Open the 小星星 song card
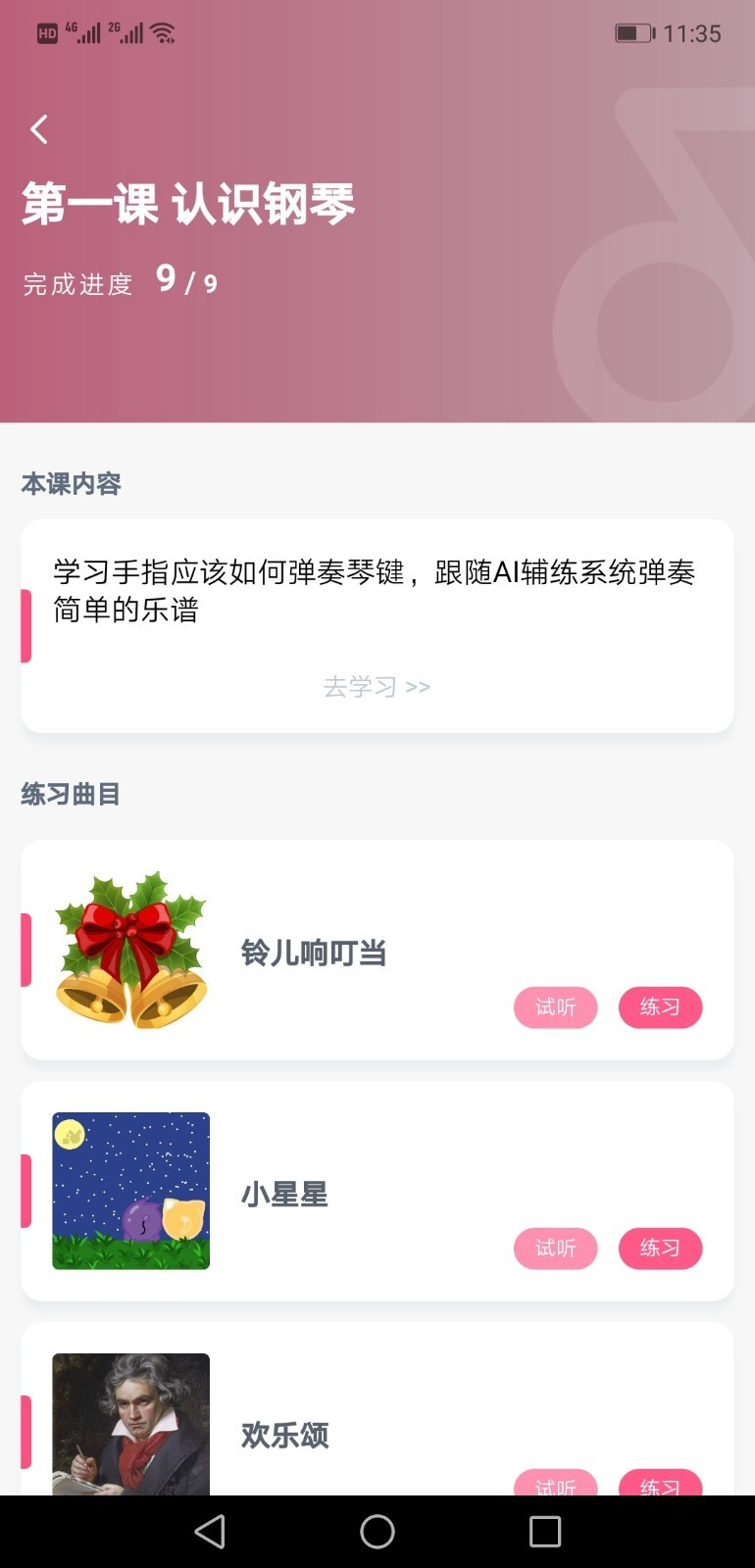Image resolution: width=755 pixels, height=1568 pixels. [284, 1193]
